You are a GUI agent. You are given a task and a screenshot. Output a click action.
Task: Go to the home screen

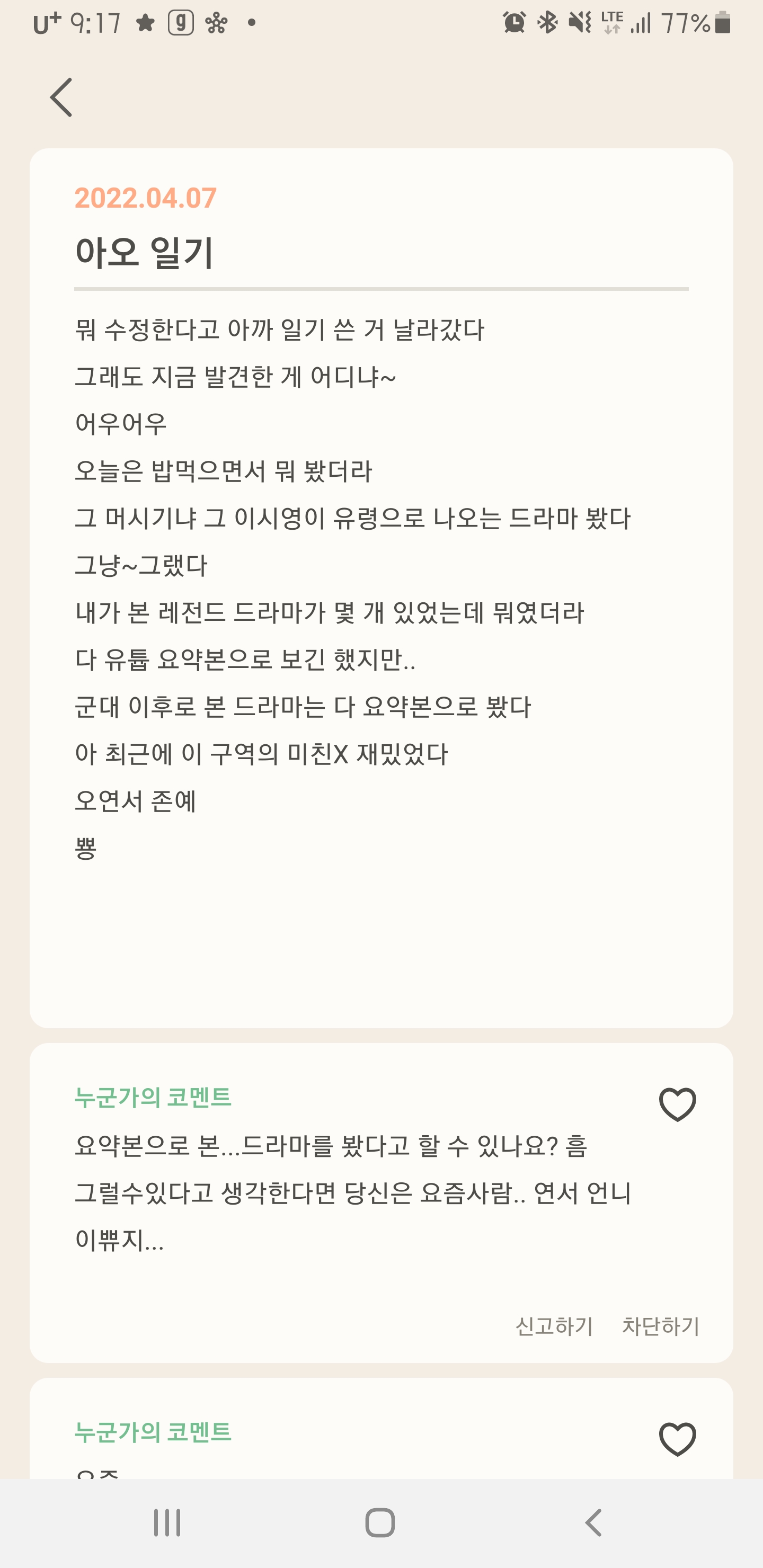point(380,1523)
